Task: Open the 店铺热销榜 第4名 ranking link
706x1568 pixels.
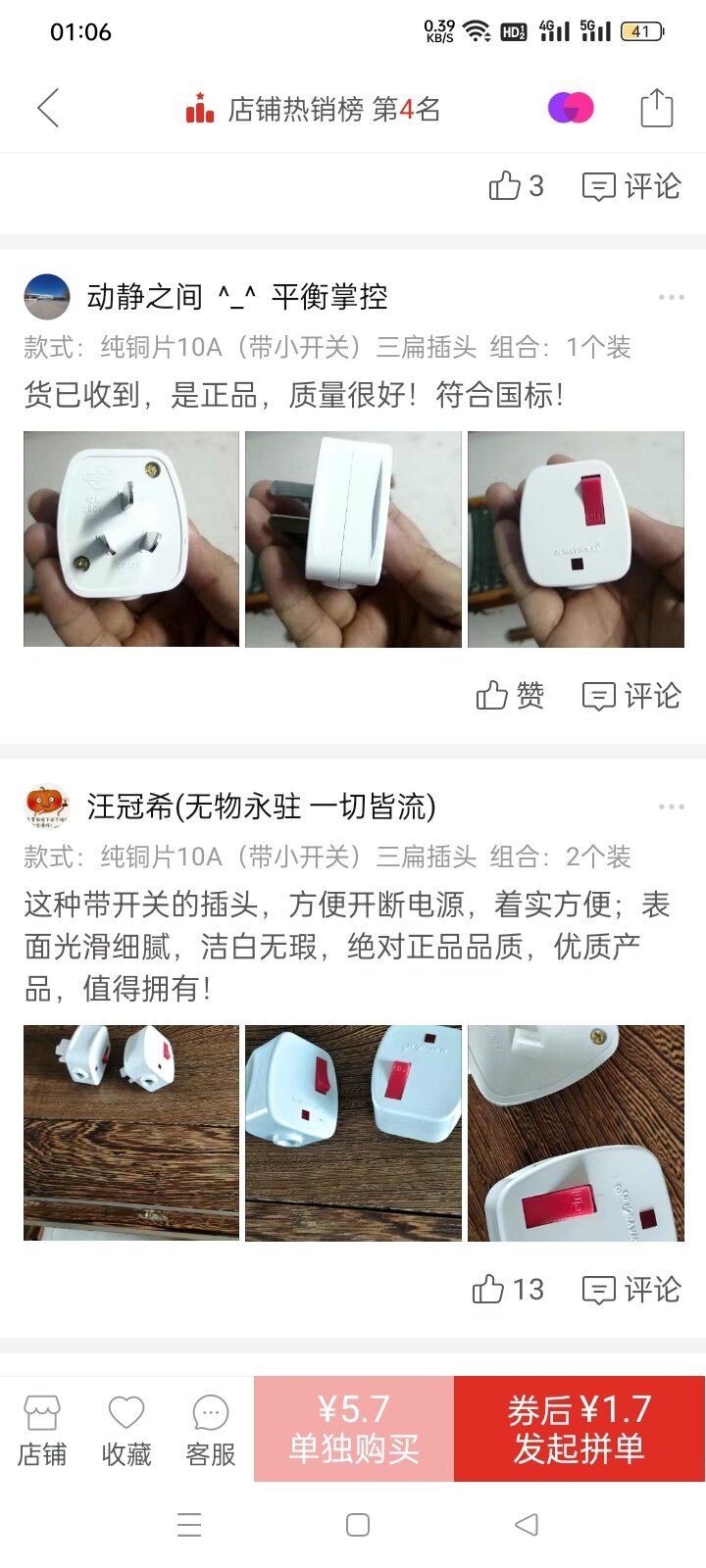Action: (x=314, y=109)
